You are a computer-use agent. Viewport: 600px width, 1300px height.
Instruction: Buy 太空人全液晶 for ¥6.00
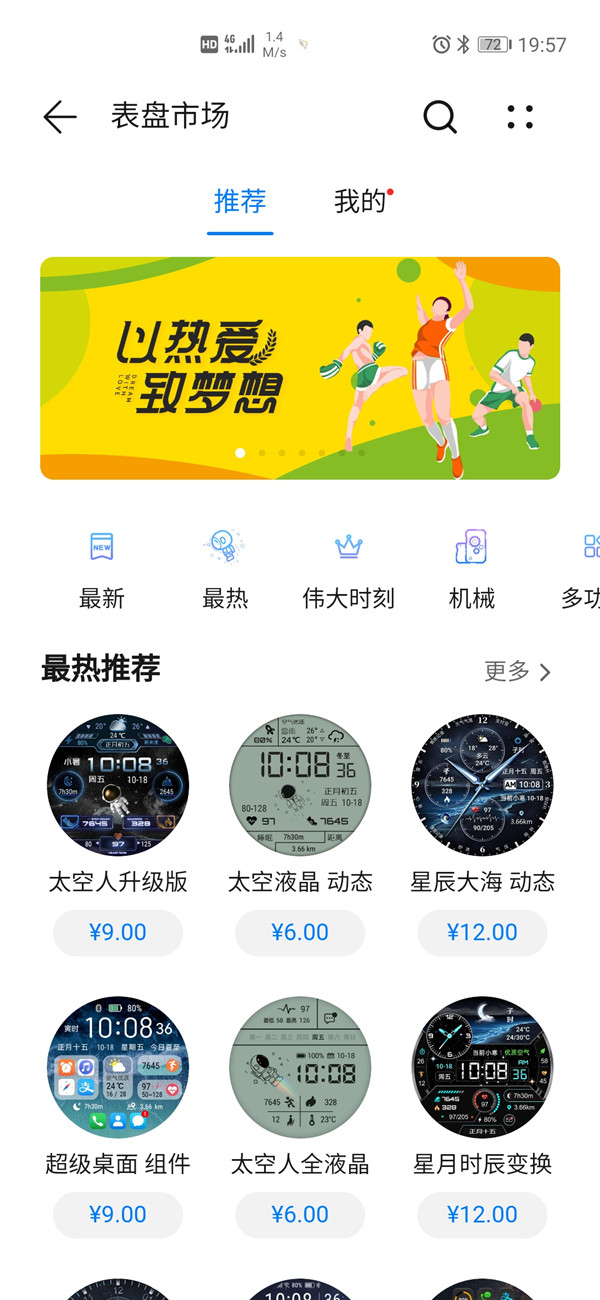pyautogui.click(x=300, y=1215)
